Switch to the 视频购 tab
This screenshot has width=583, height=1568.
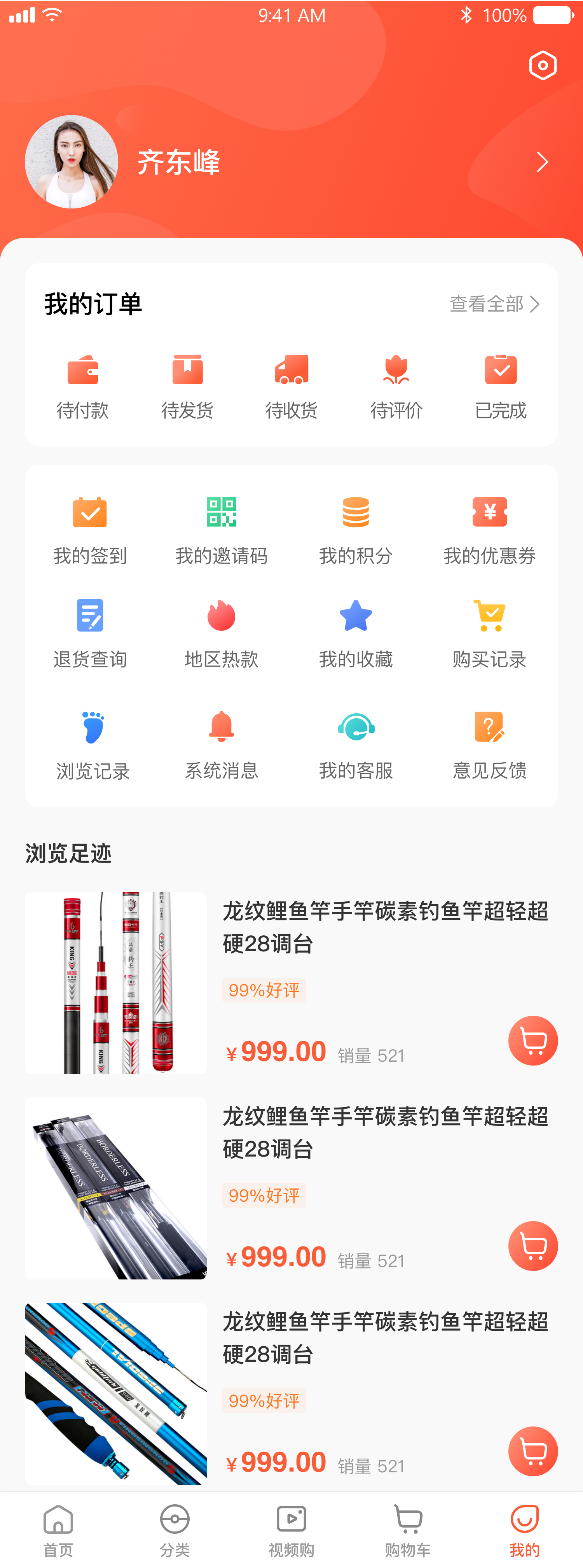pyautogui.click(x=291, y=1529)
